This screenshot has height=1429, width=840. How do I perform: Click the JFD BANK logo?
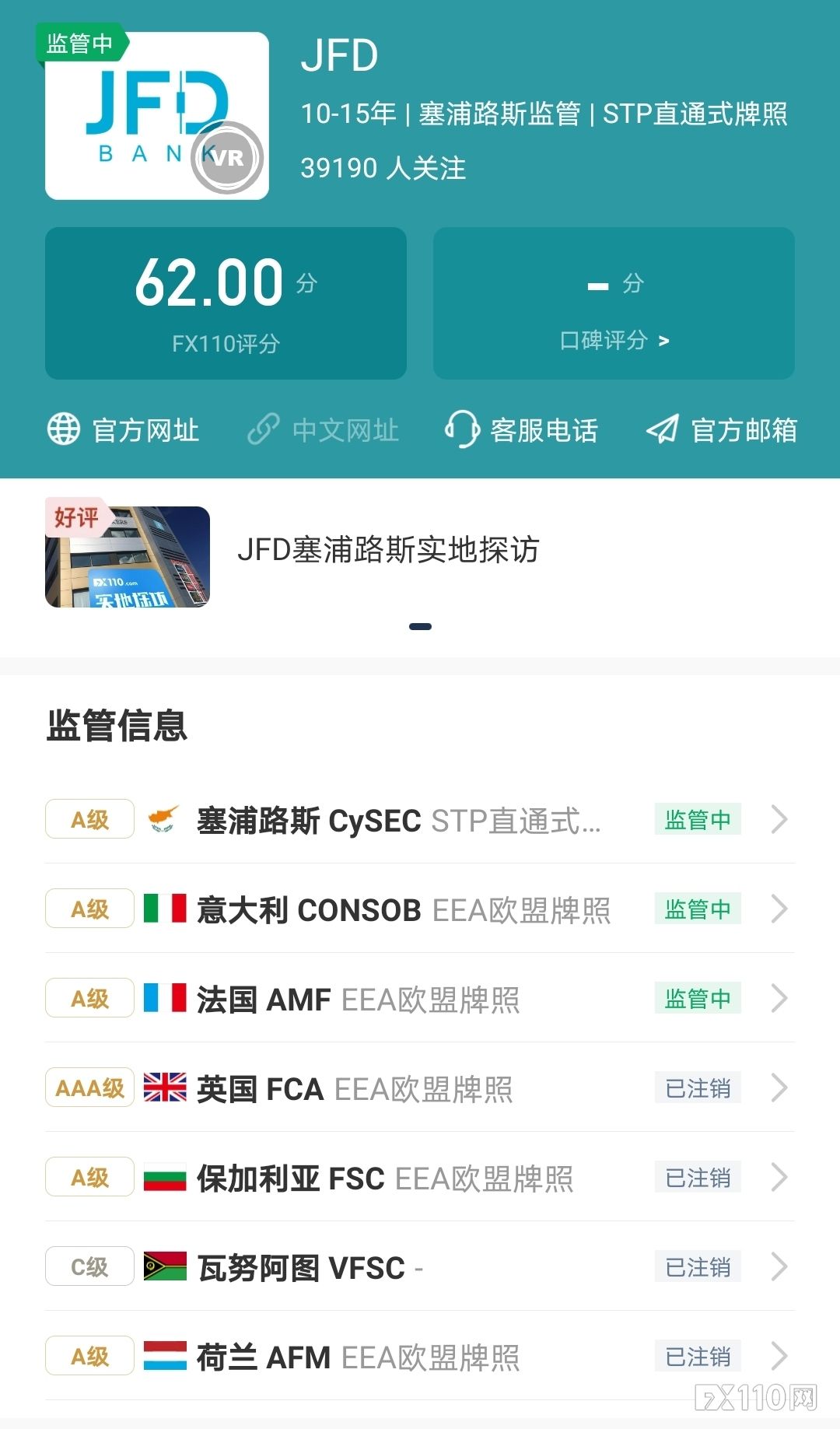pyautogui.click(x=156, y=117)
